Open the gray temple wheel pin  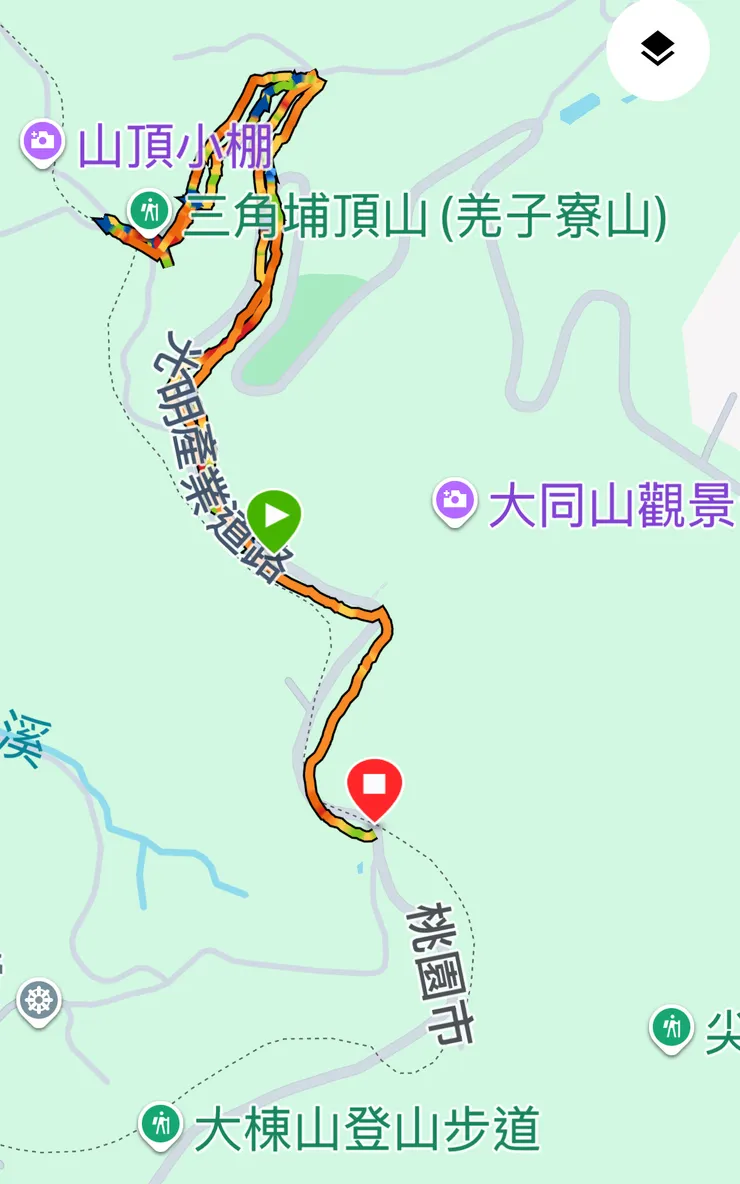[38, 998]
